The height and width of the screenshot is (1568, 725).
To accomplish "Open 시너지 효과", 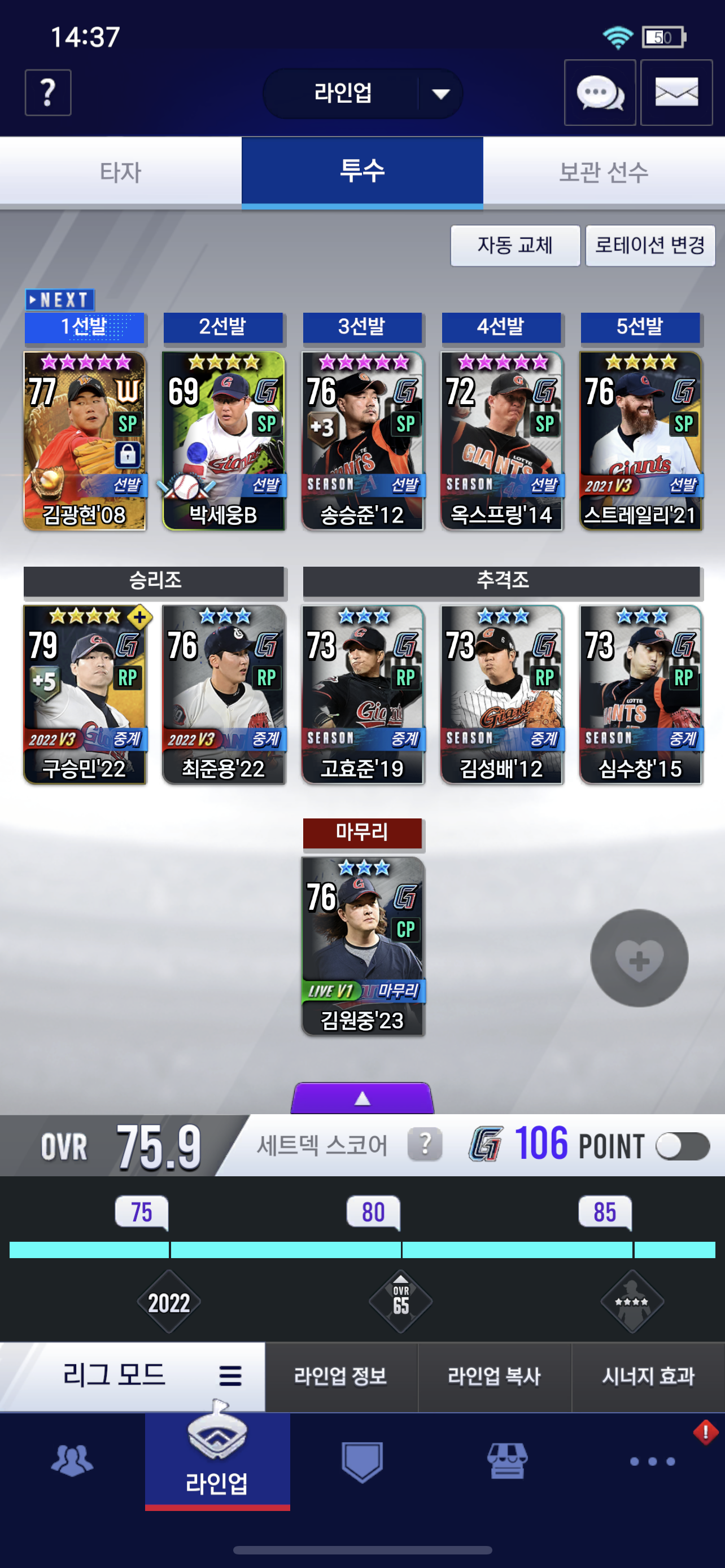I will (648, 1376).
